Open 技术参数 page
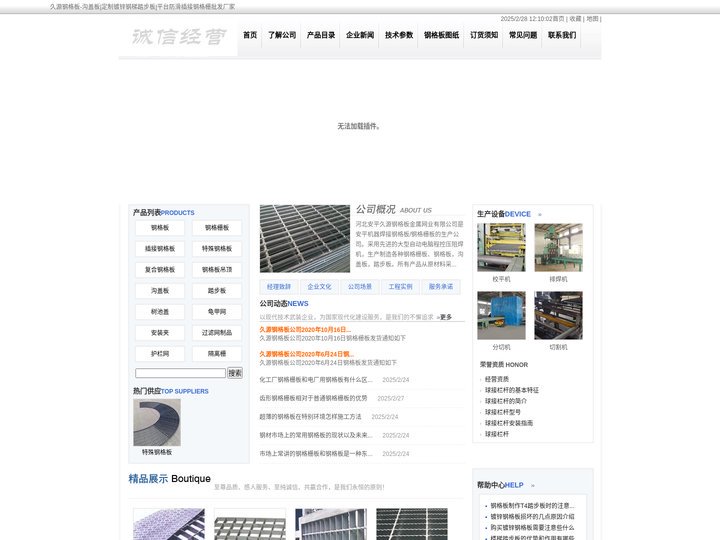This screenshot has width=720, height=540. pos(399,35)
